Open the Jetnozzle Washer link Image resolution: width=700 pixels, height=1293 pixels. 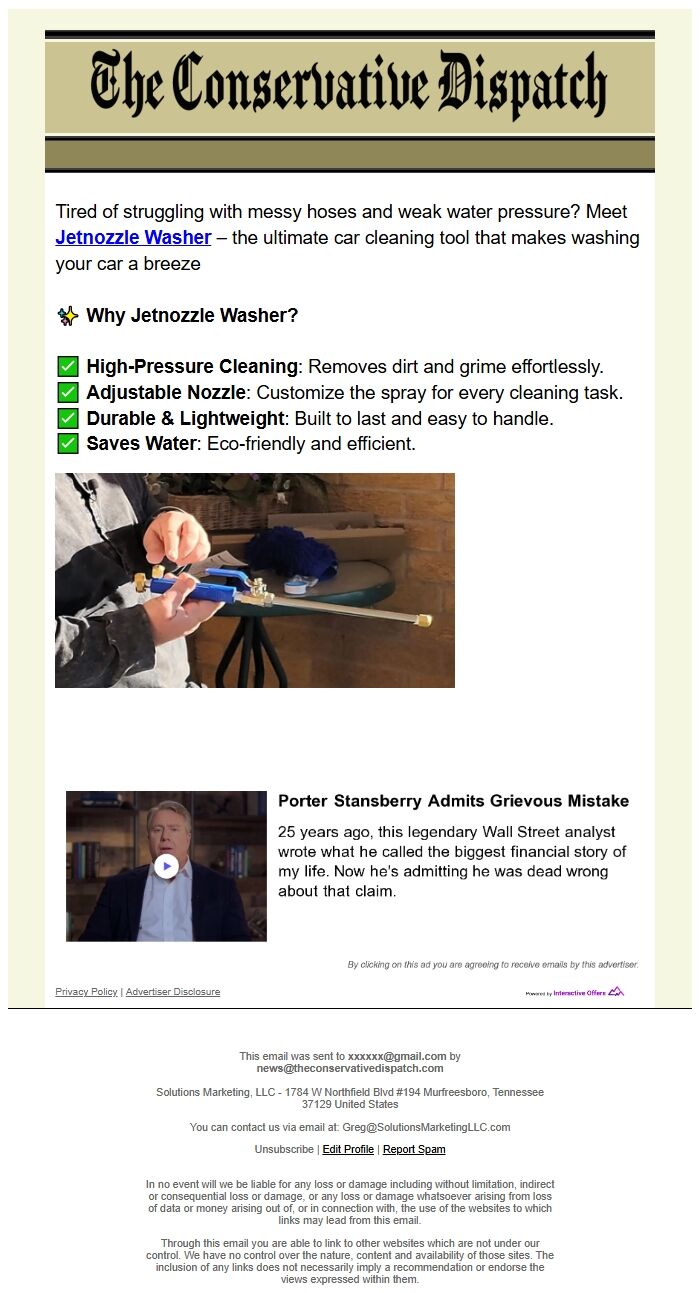point(133,238)
